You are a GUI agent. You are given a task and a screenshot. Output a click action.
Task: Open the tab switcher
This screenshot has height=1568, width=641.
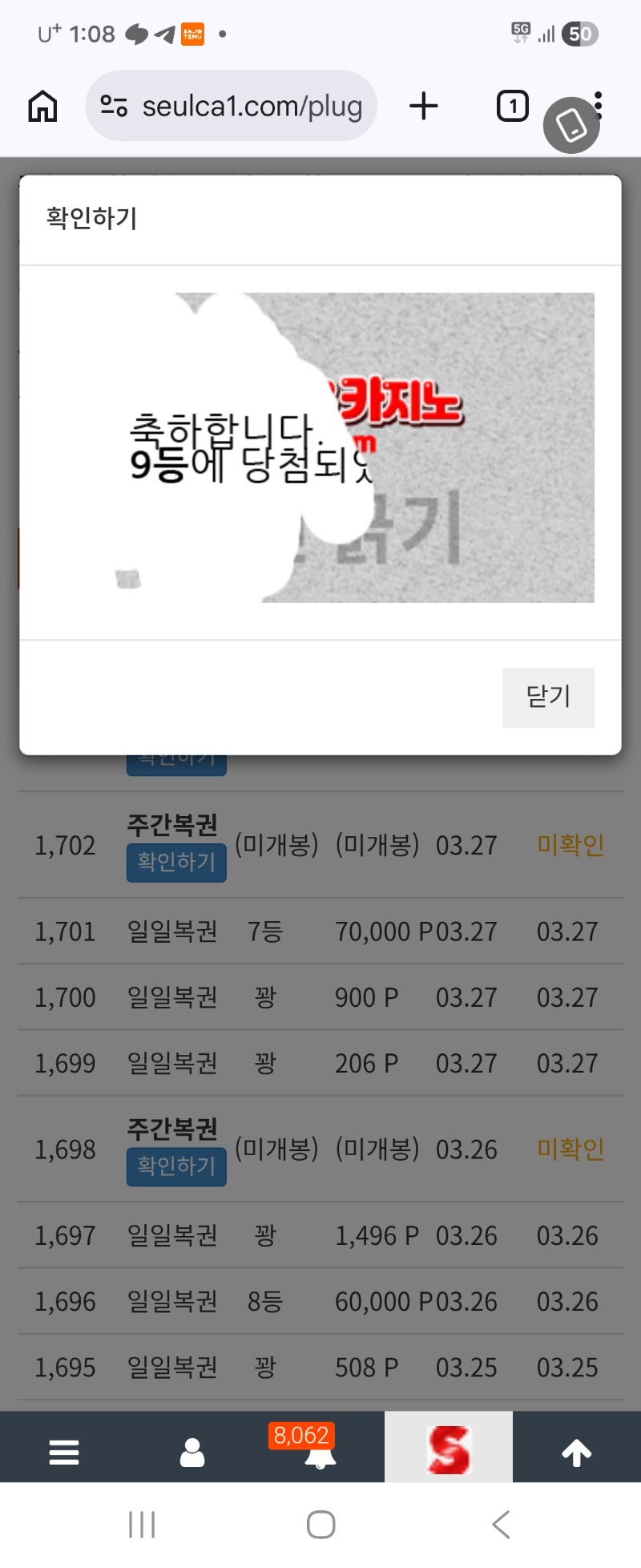pyautogui.click(x=513, y=106)
